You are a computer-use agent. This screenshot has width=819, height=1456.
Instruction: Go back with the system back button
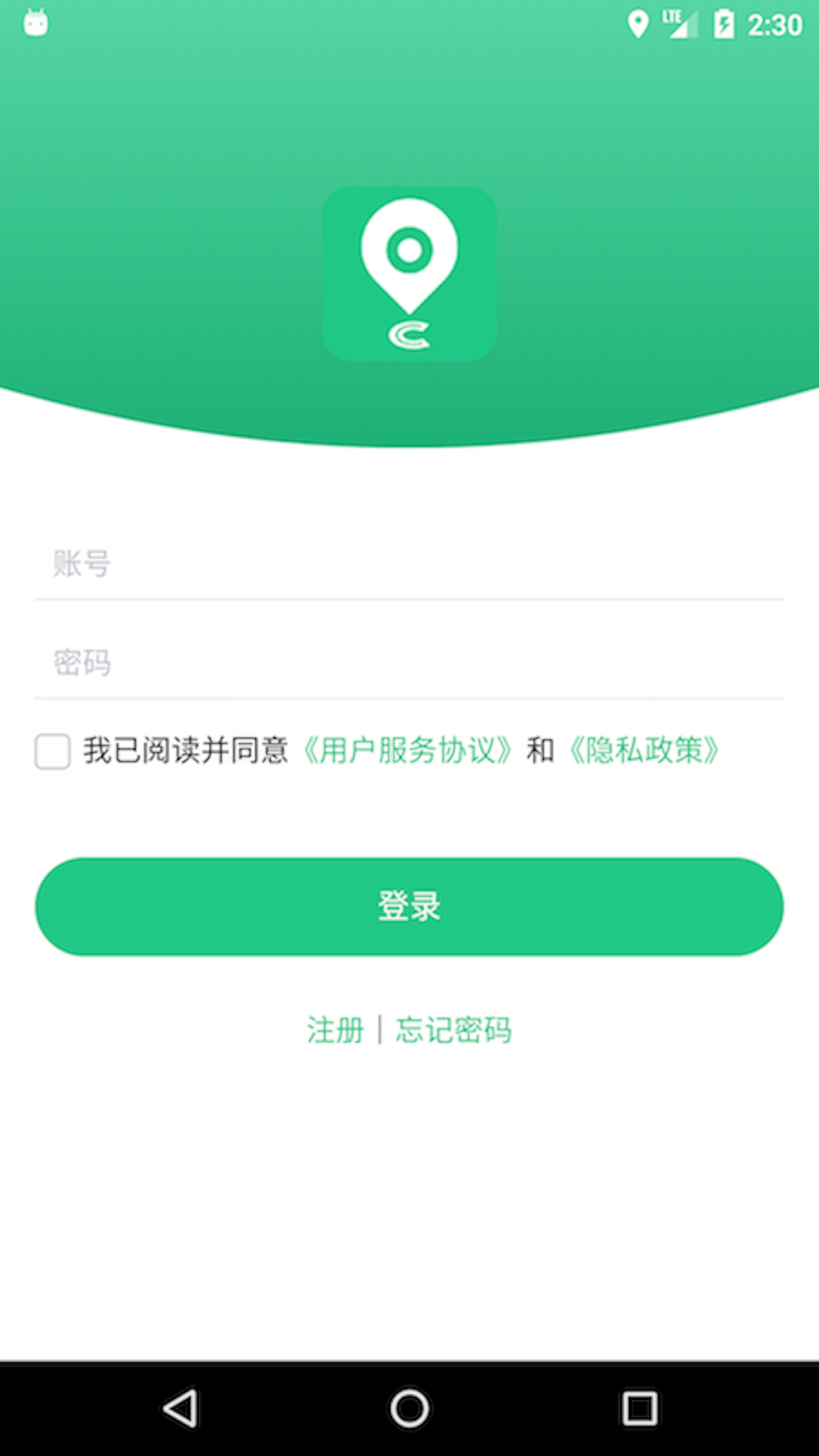180,1409
